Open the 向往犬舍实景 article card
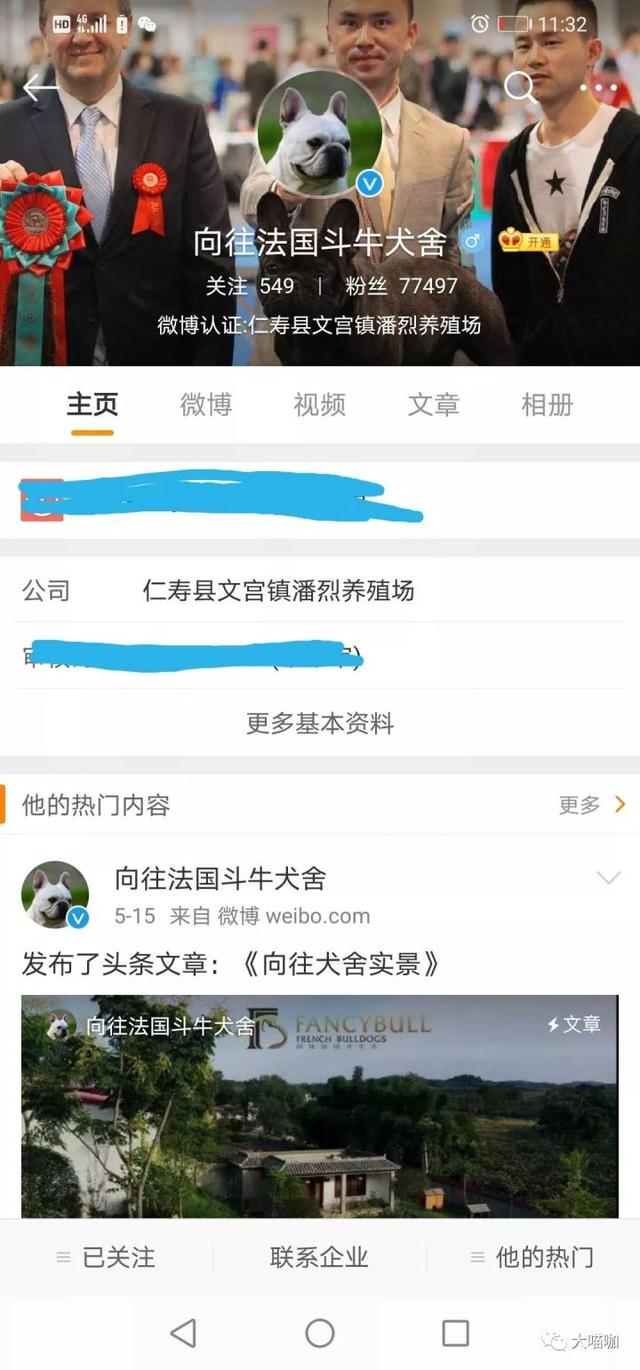 [320, 1106]
